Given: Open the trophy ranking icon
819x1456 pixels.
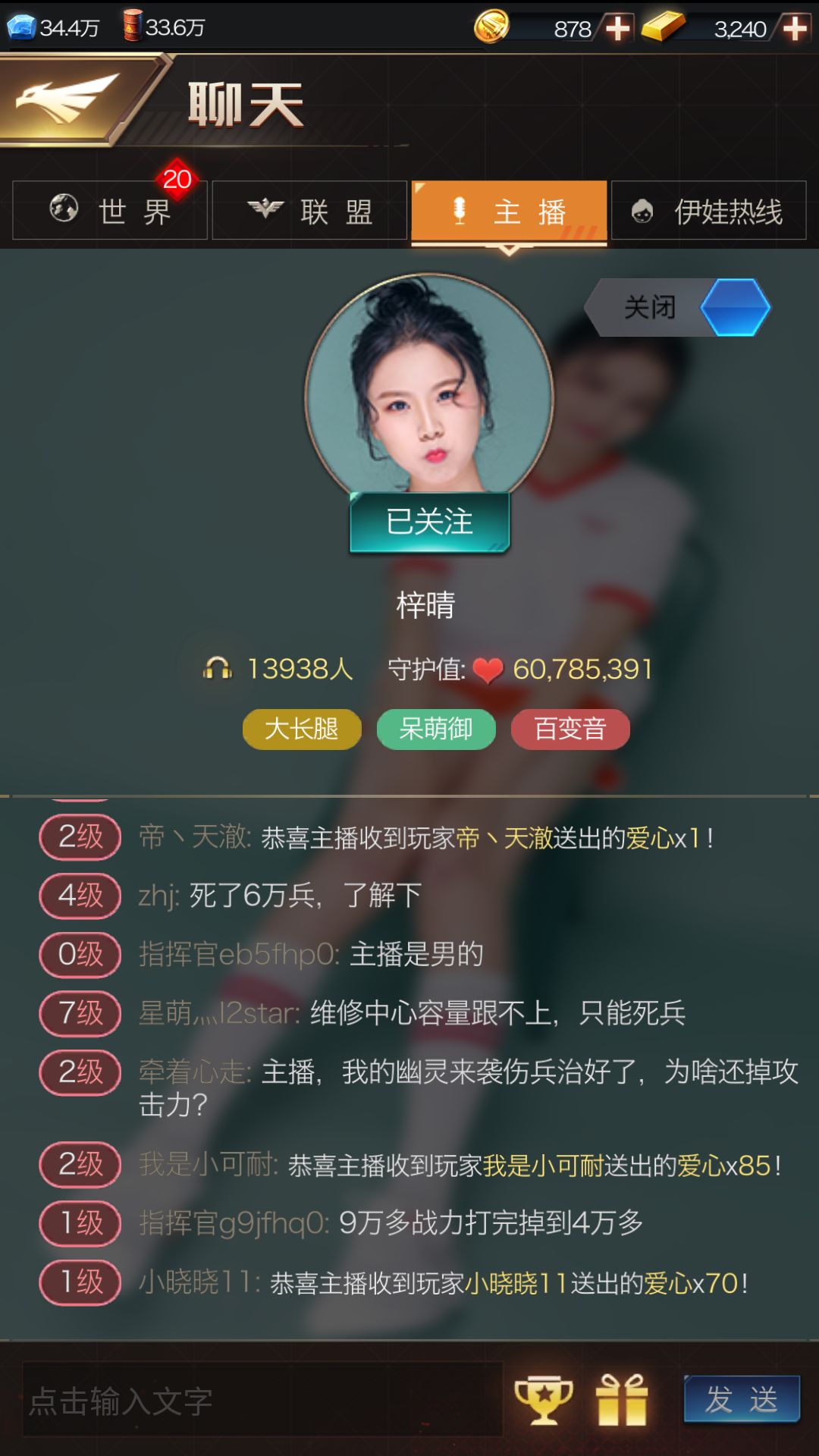Looking at the screenshot, I should coord(544,1399).
